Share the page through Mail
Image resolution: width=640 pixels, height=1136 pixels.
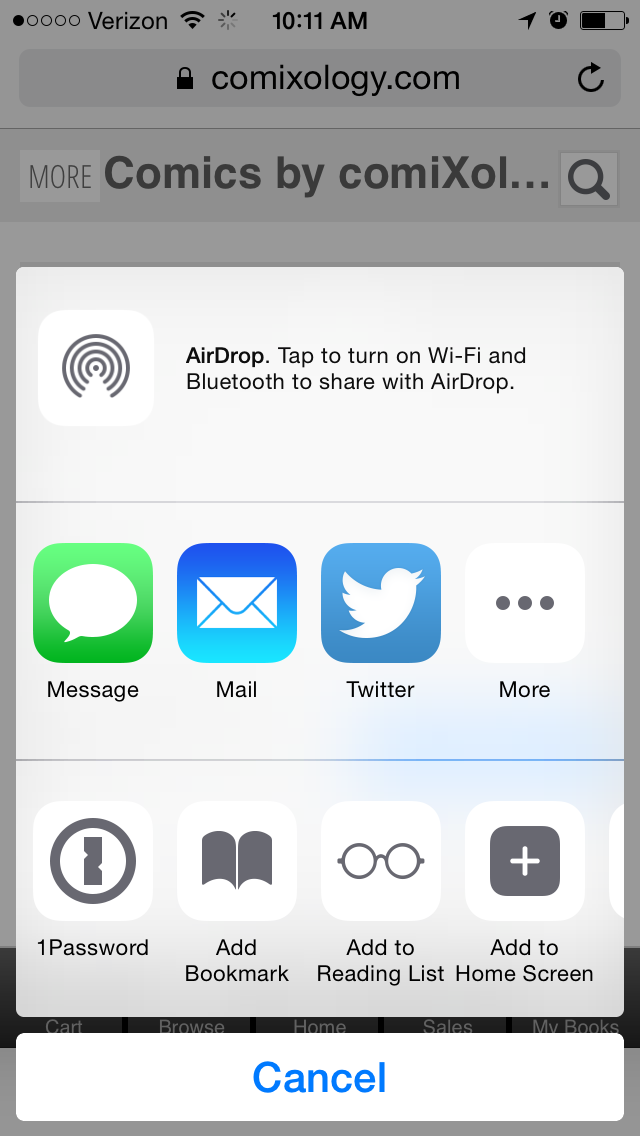click(237, 603)
